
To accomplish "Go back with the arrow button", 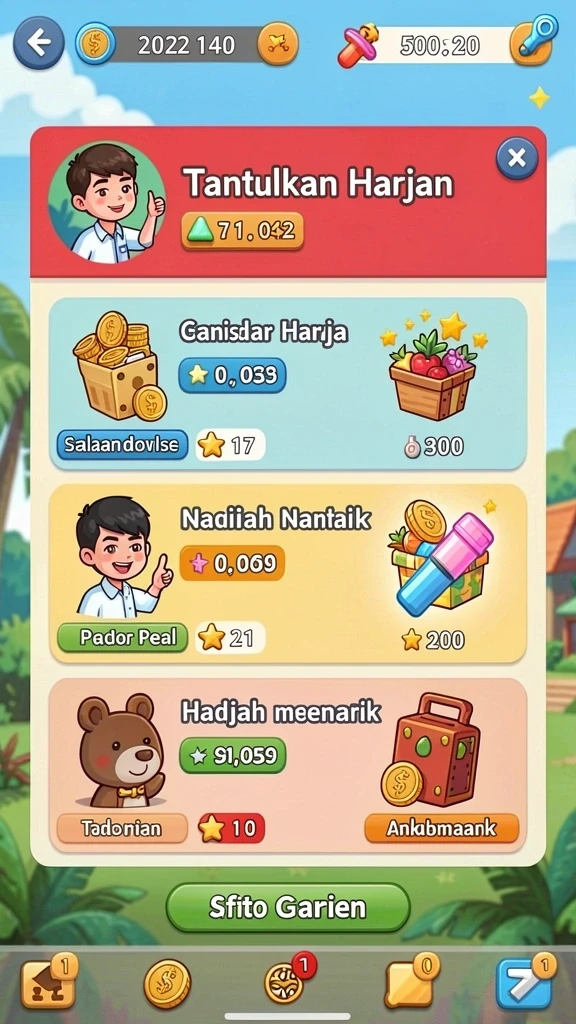I will click(x=39, y=43).
